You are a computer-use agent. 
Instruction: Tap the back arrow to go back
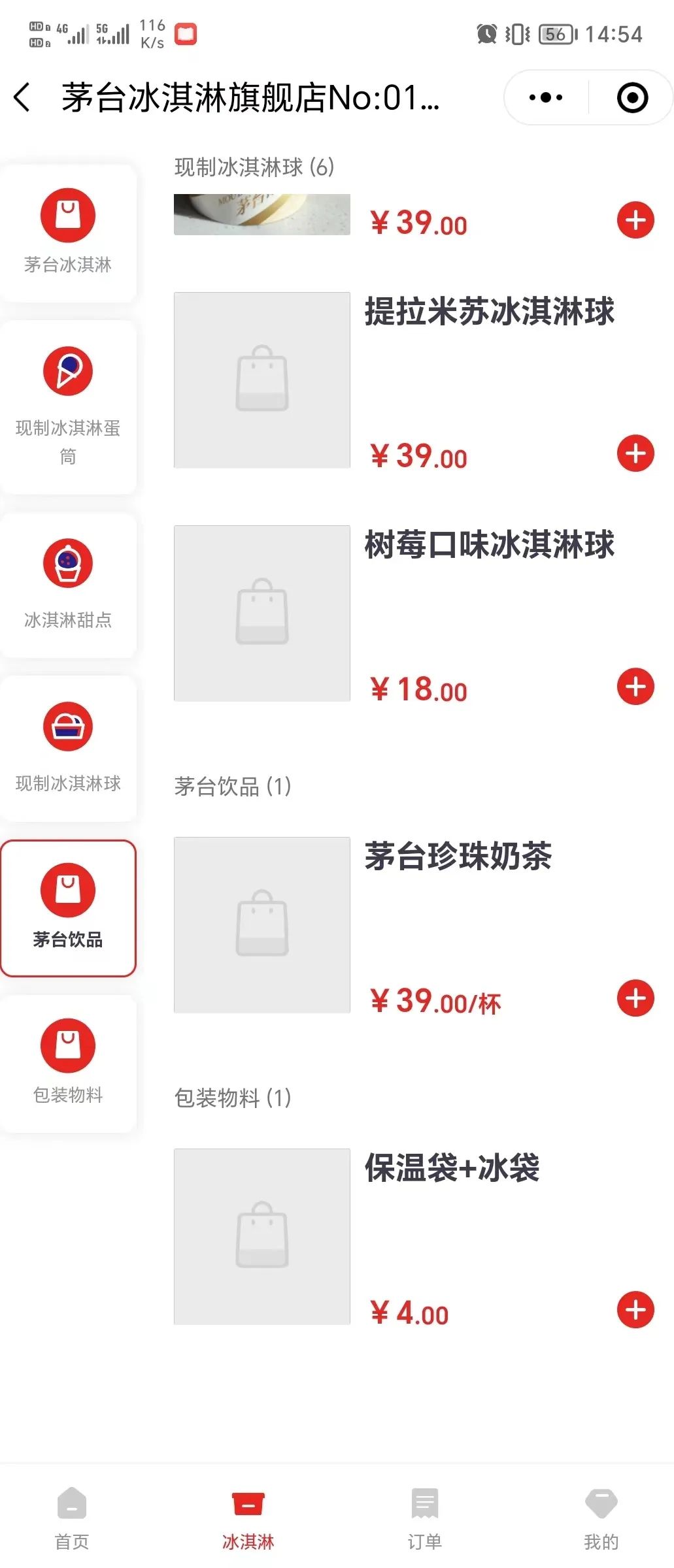(x=22, y=97)
